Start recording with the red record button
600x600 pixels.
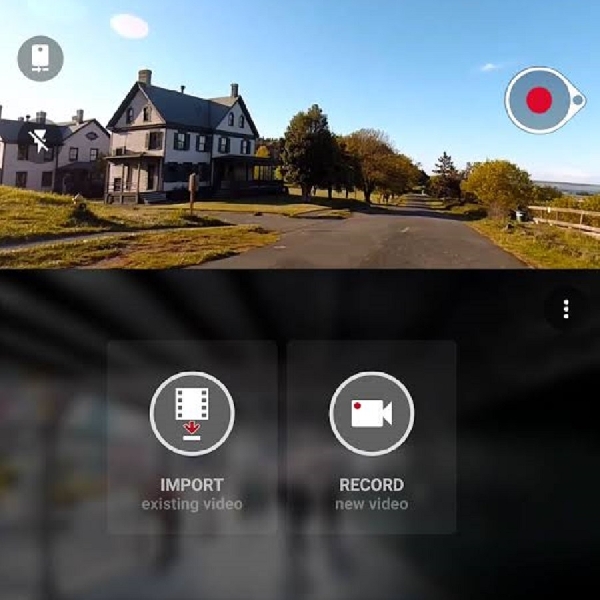click(x=539, y=100)
